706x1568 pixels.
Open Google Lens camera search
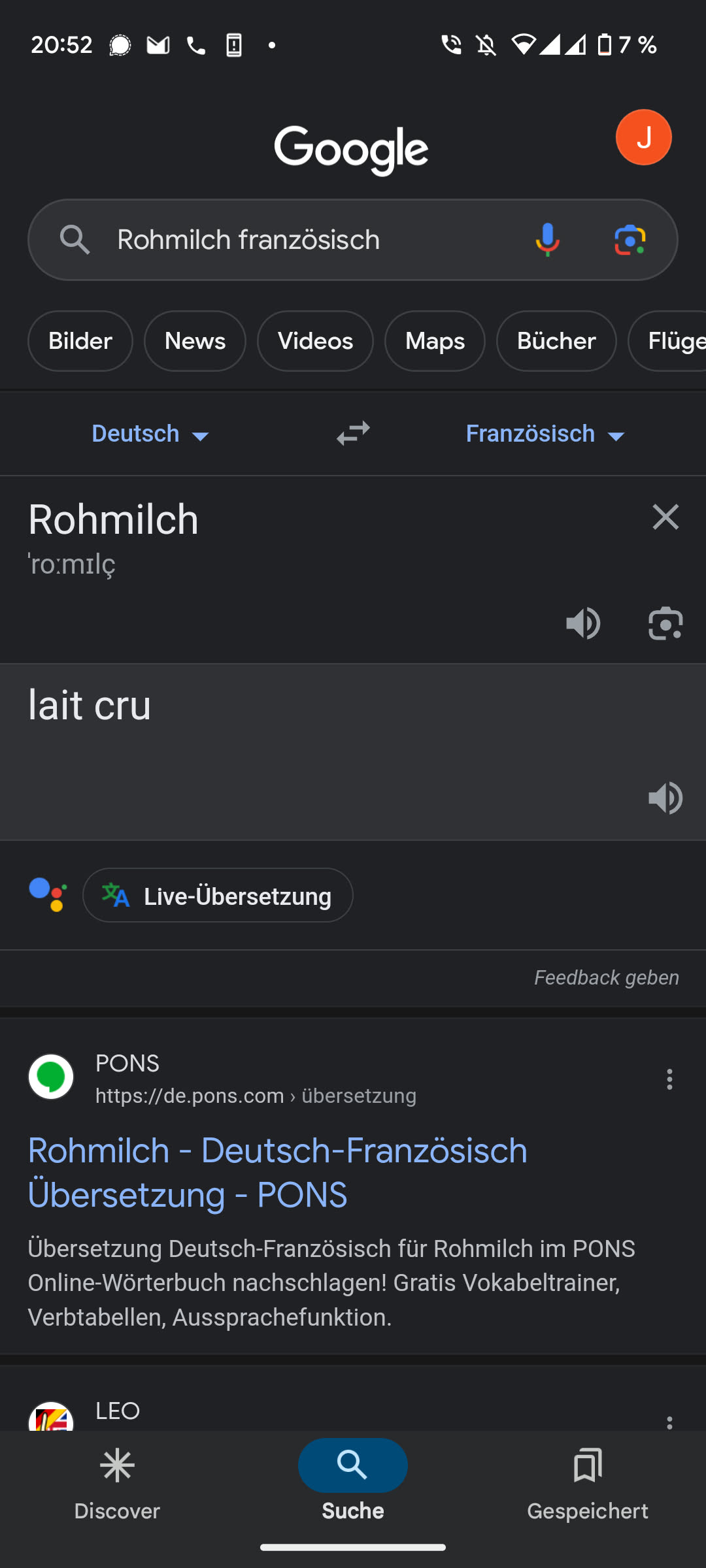[630, 240]
